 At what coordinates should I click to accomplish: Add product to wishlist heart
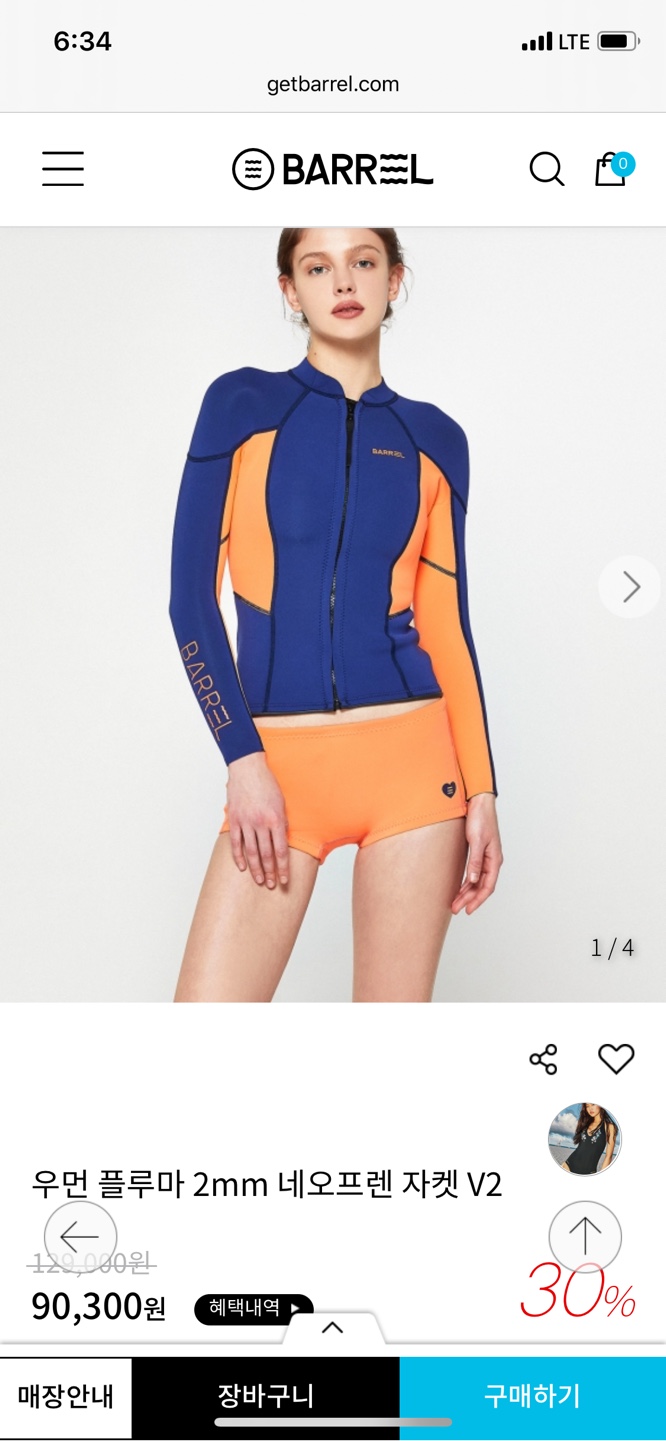point(616,1059)
